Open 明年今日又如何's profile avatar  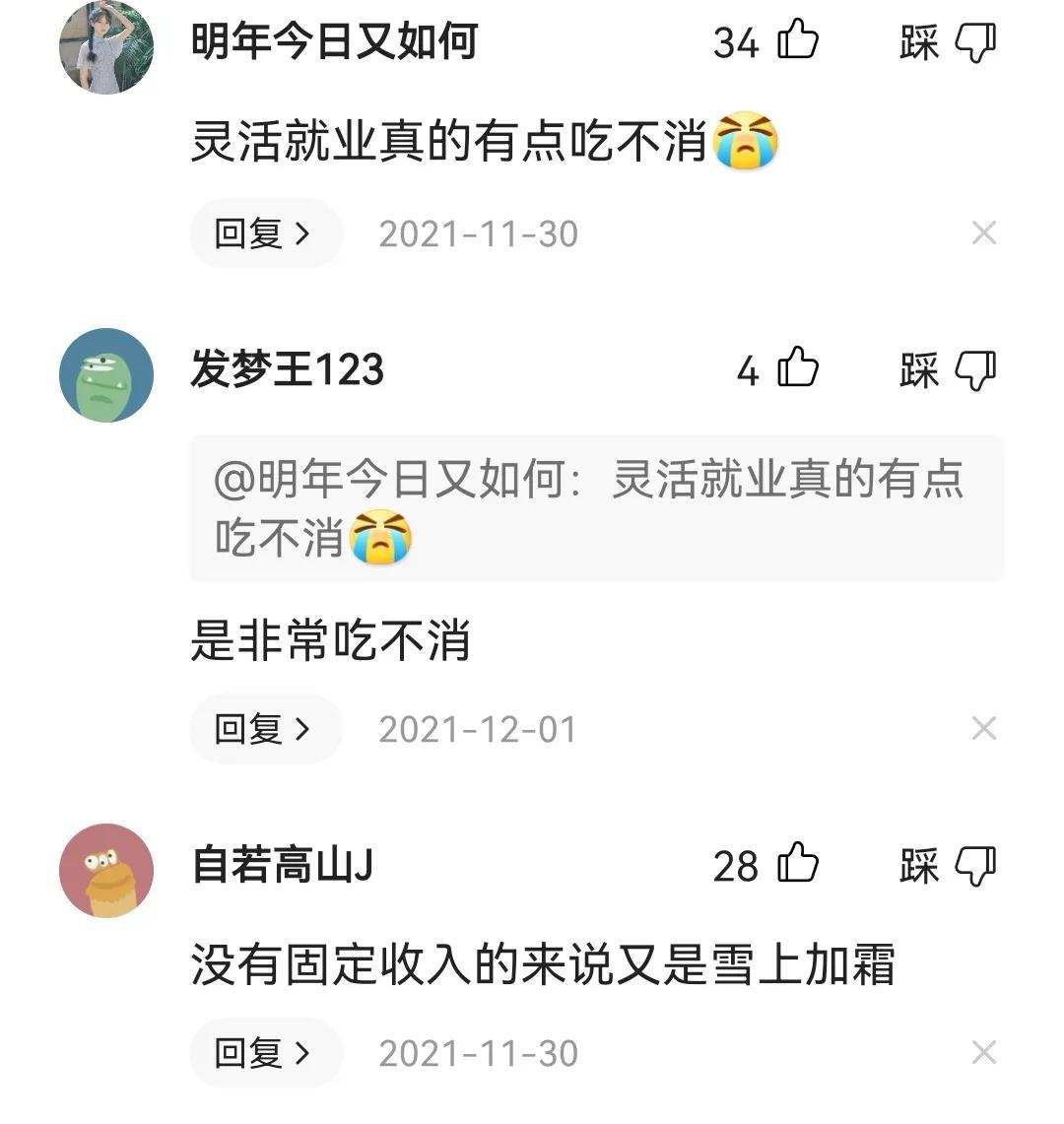[106, 47]
